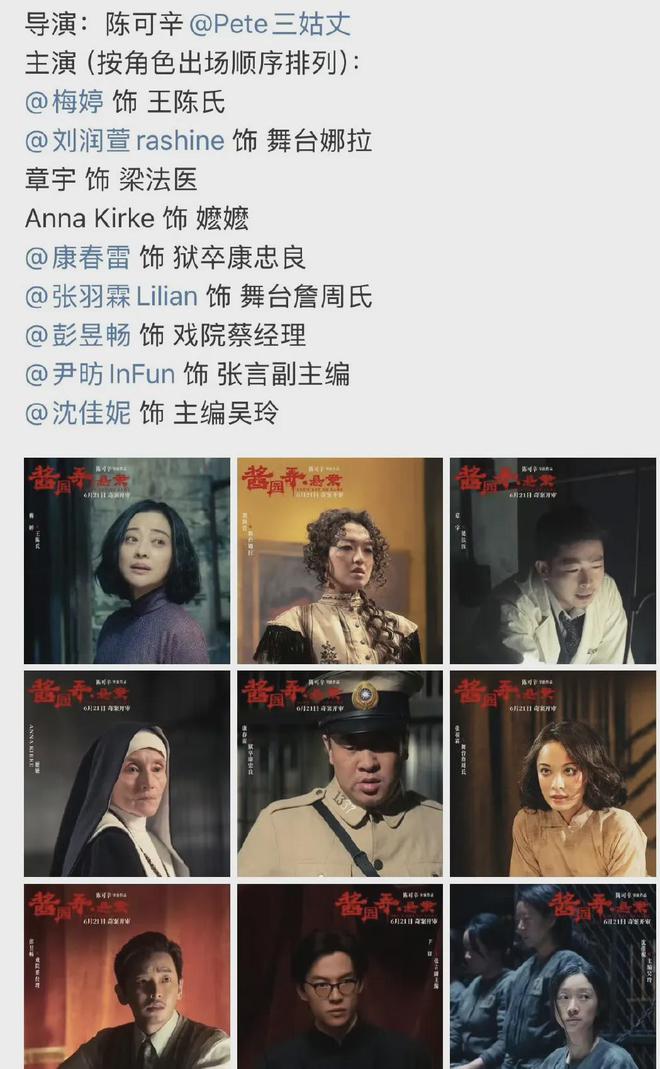The width and height of the screenshot is (660, 1069).
Task: Open the poster of the woman in the purple dress
Action: click(x=127, y=560)
